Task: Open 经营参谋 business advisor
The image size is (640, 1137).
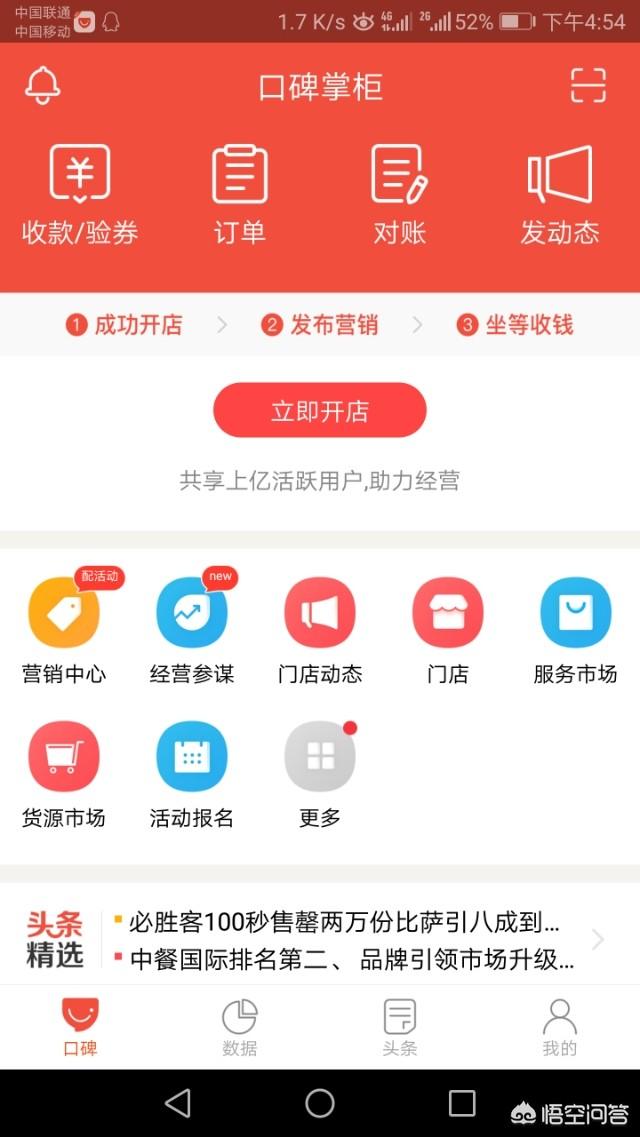Action: coord(192,630)
